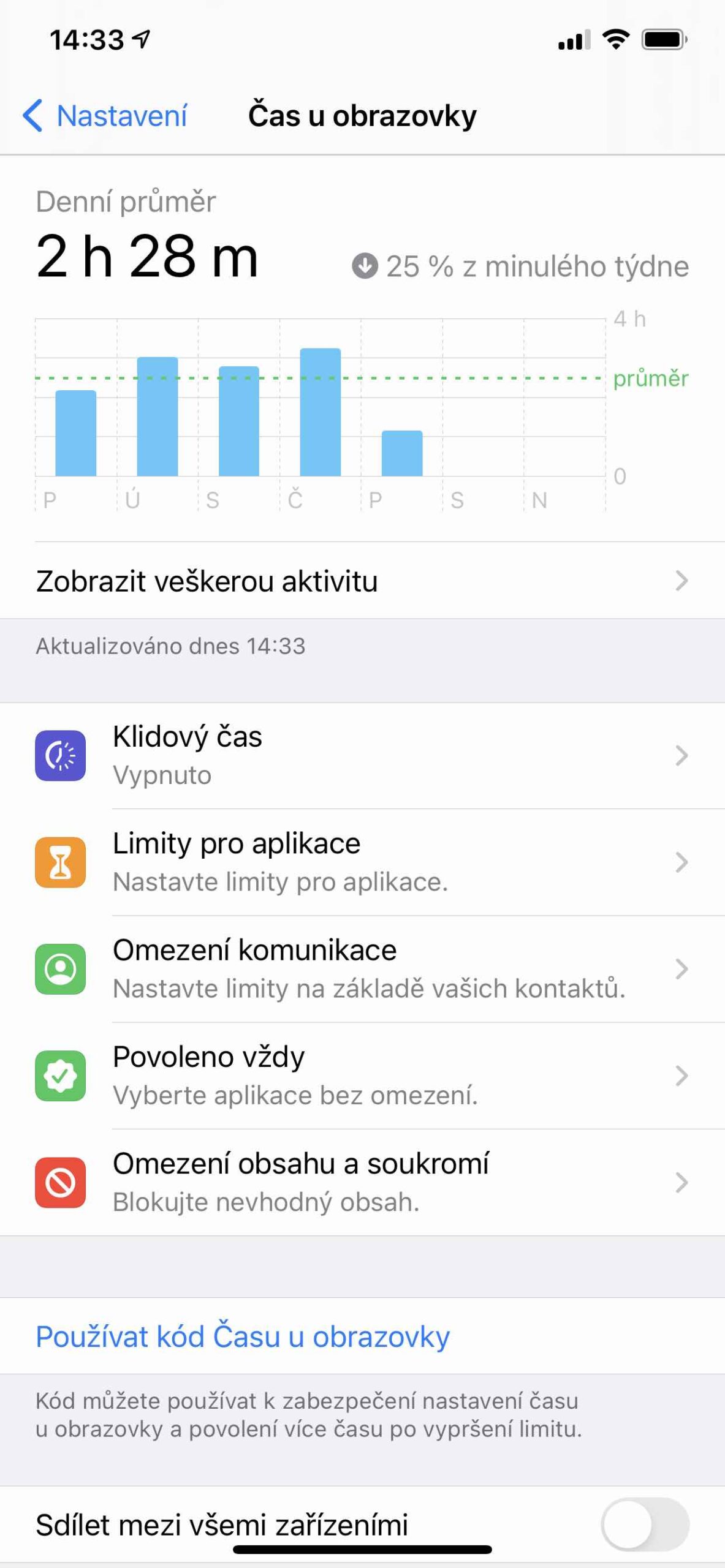Expand Omezení obsahu a soukromí via chevron

[683, 1182]
